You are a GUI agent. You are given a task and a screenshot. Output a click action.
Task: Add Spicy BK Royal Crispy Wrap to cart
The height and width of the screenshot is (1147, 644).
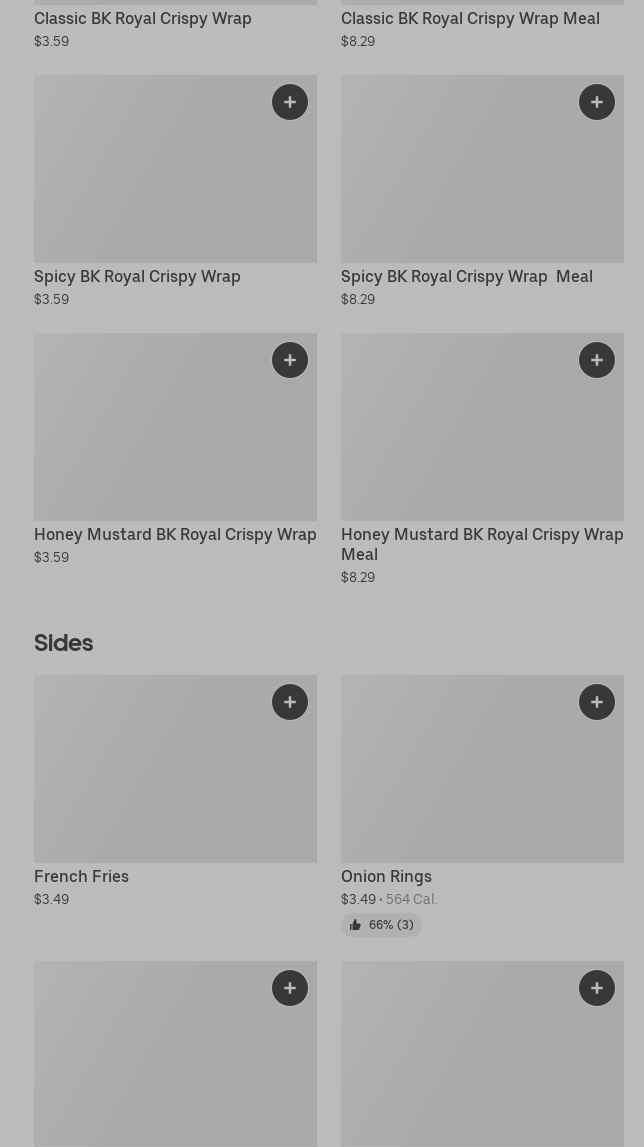click(x=290, y=102)
